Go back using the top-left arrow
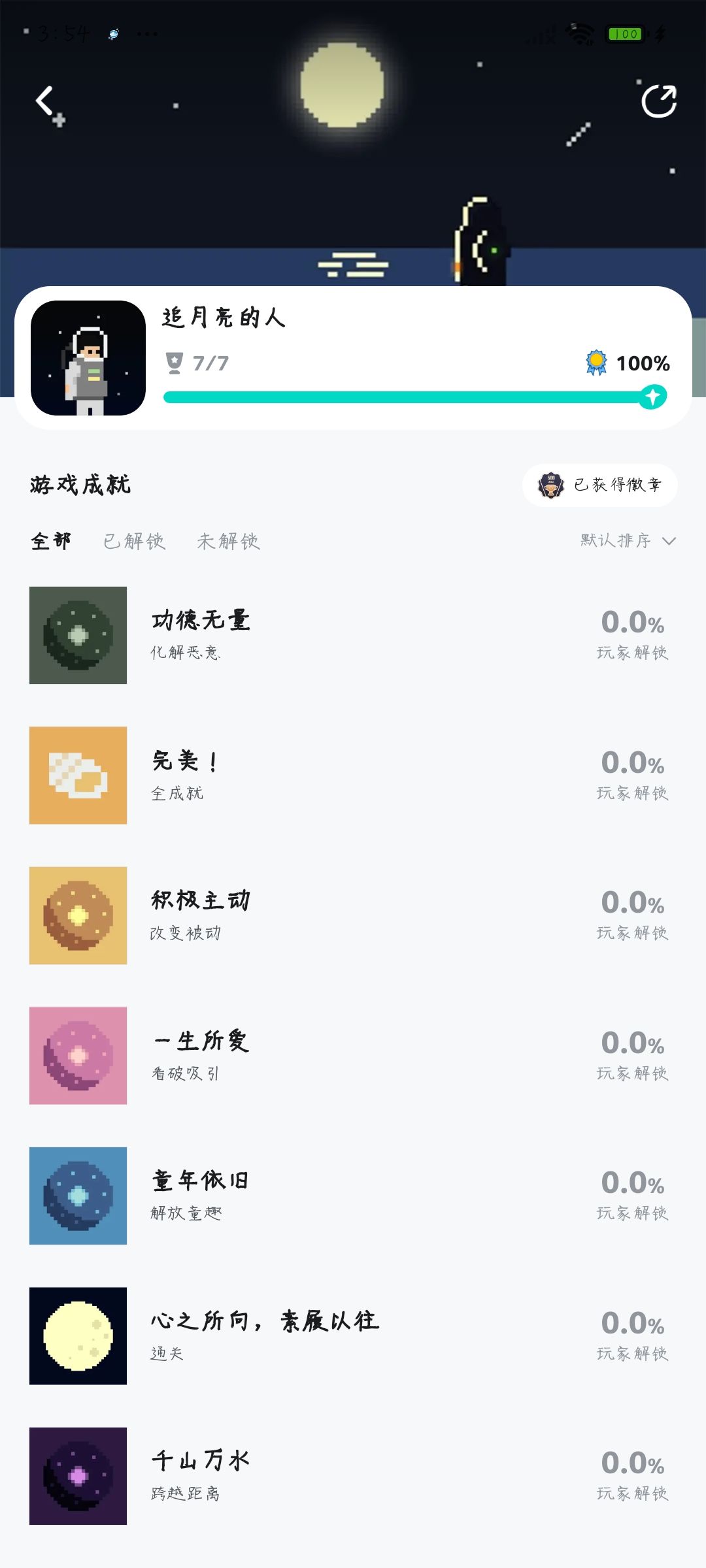Image resolution: width=706 pixels, height=1568 pixels. [x=44, y=102]
